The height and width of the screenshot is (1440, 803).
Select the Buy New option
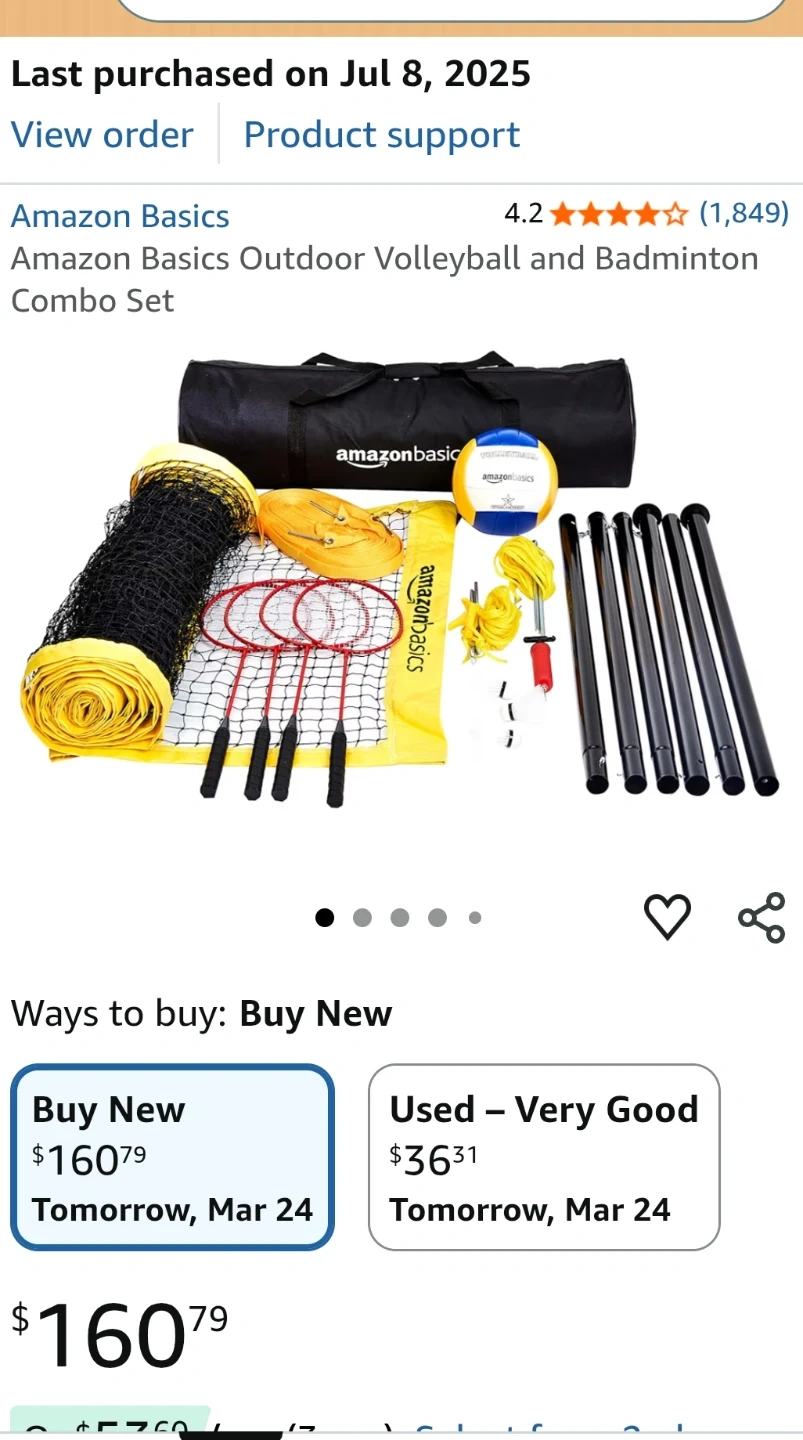(x=172, y=1157)
